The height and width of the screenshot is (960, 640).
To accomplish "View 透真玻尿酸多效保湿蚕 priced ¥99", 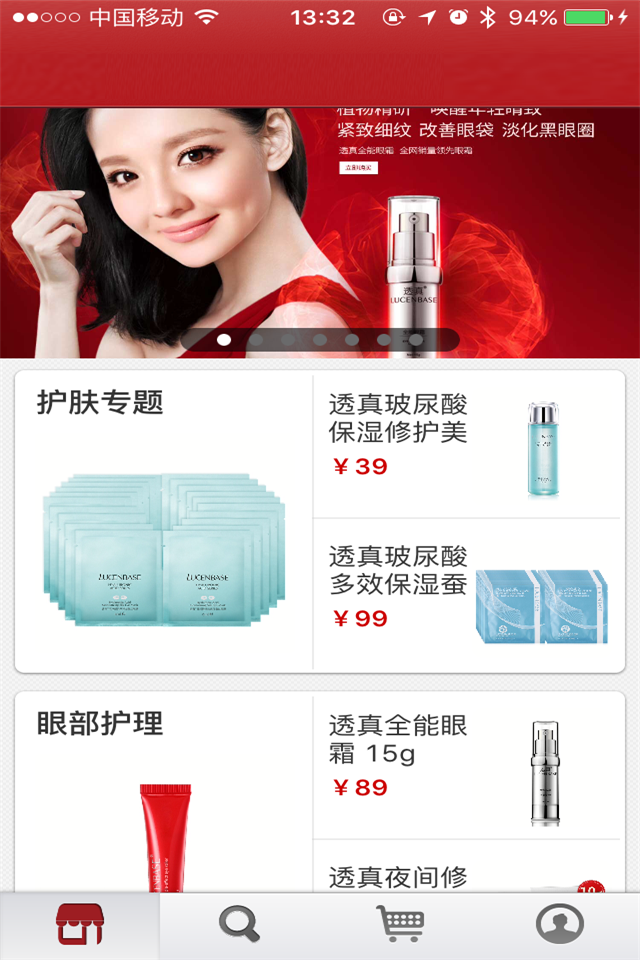I will point(468,594).
